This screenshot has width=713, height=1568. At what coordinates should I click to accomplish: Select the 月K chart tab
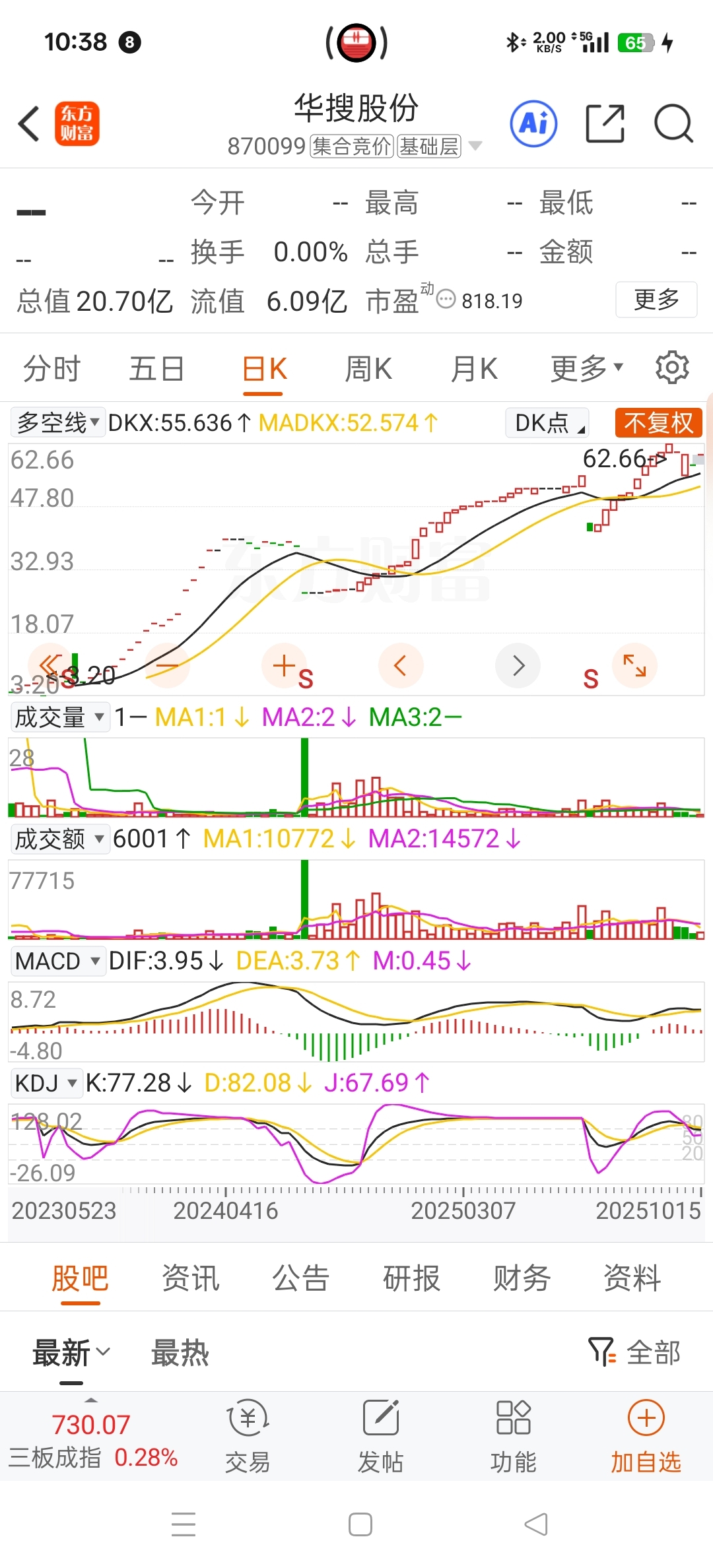point(474,369)
